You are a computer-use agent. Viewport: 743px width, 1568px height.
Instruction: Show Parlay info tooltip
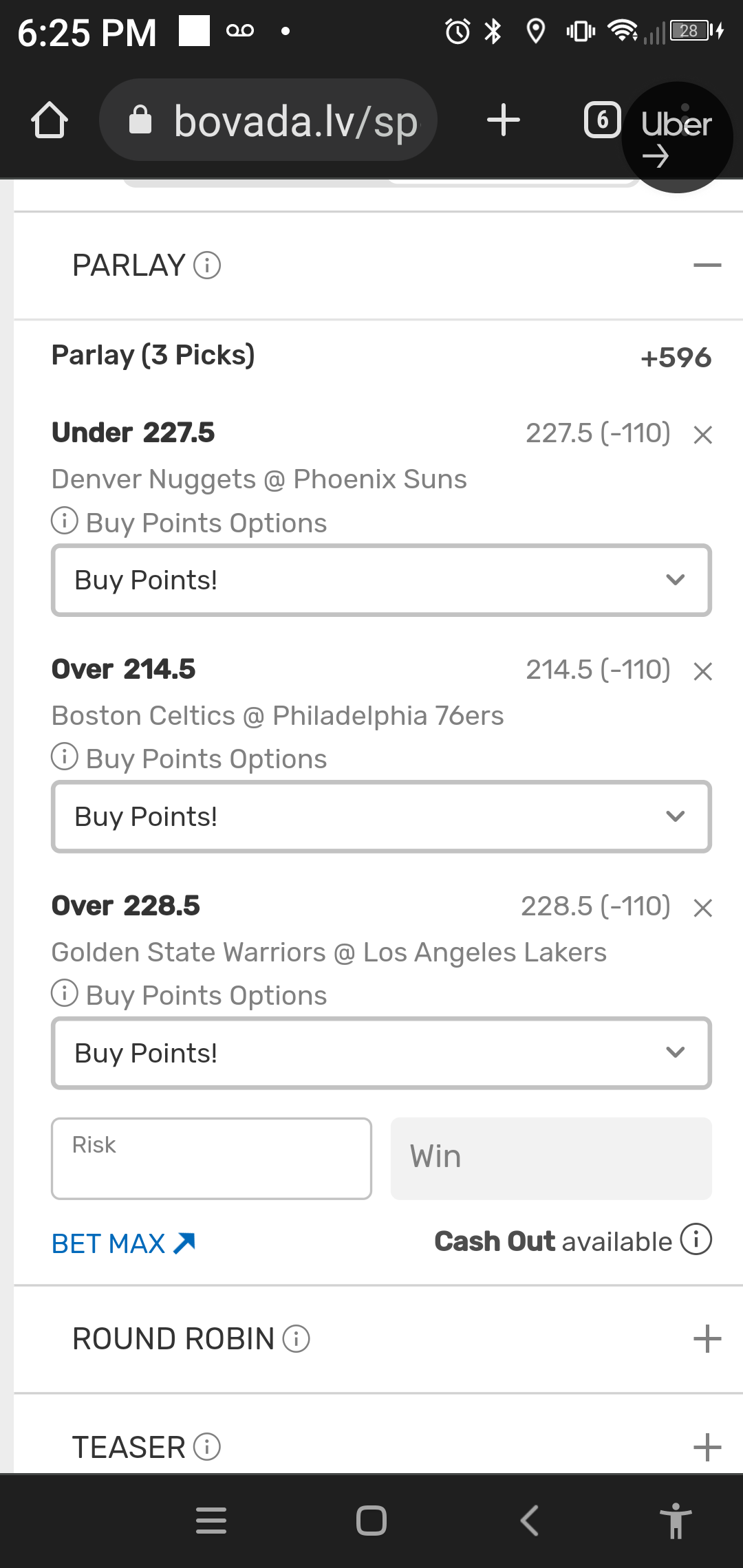(x=207, y=265)
